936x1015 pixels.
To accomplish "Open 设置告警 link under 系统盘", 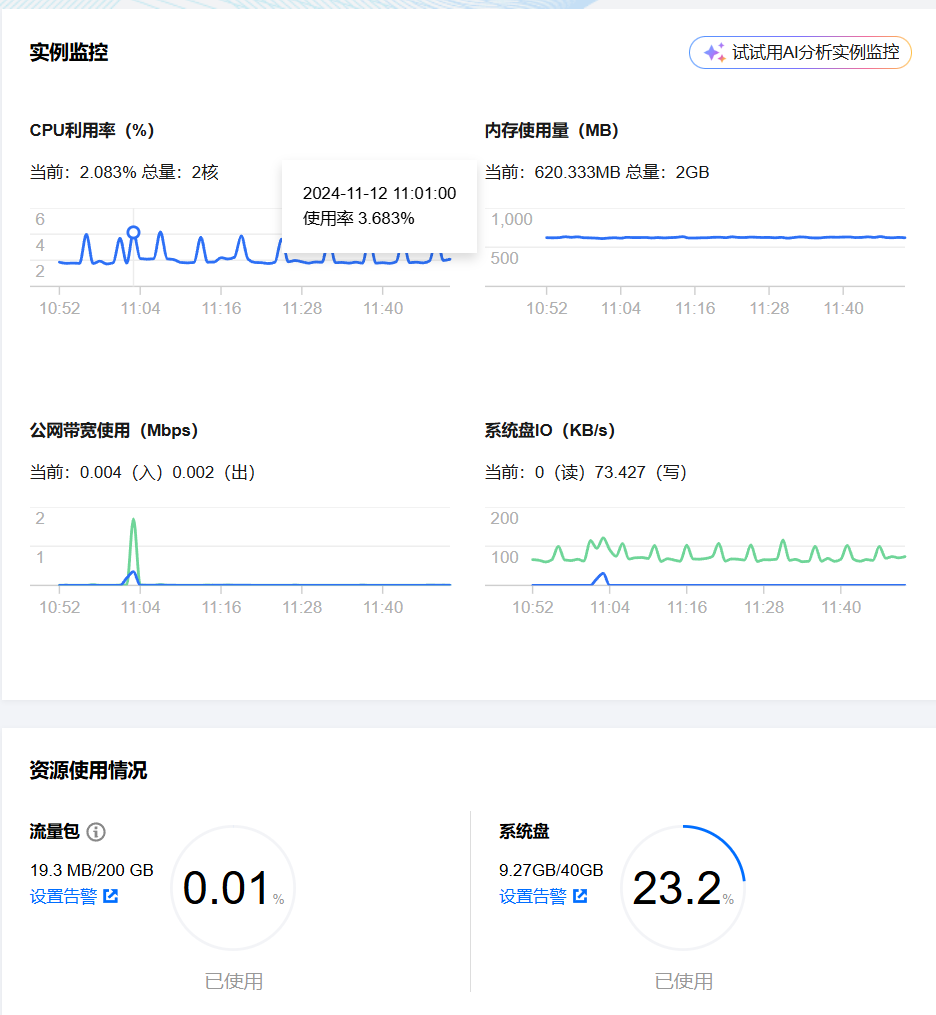I will 543,896.
